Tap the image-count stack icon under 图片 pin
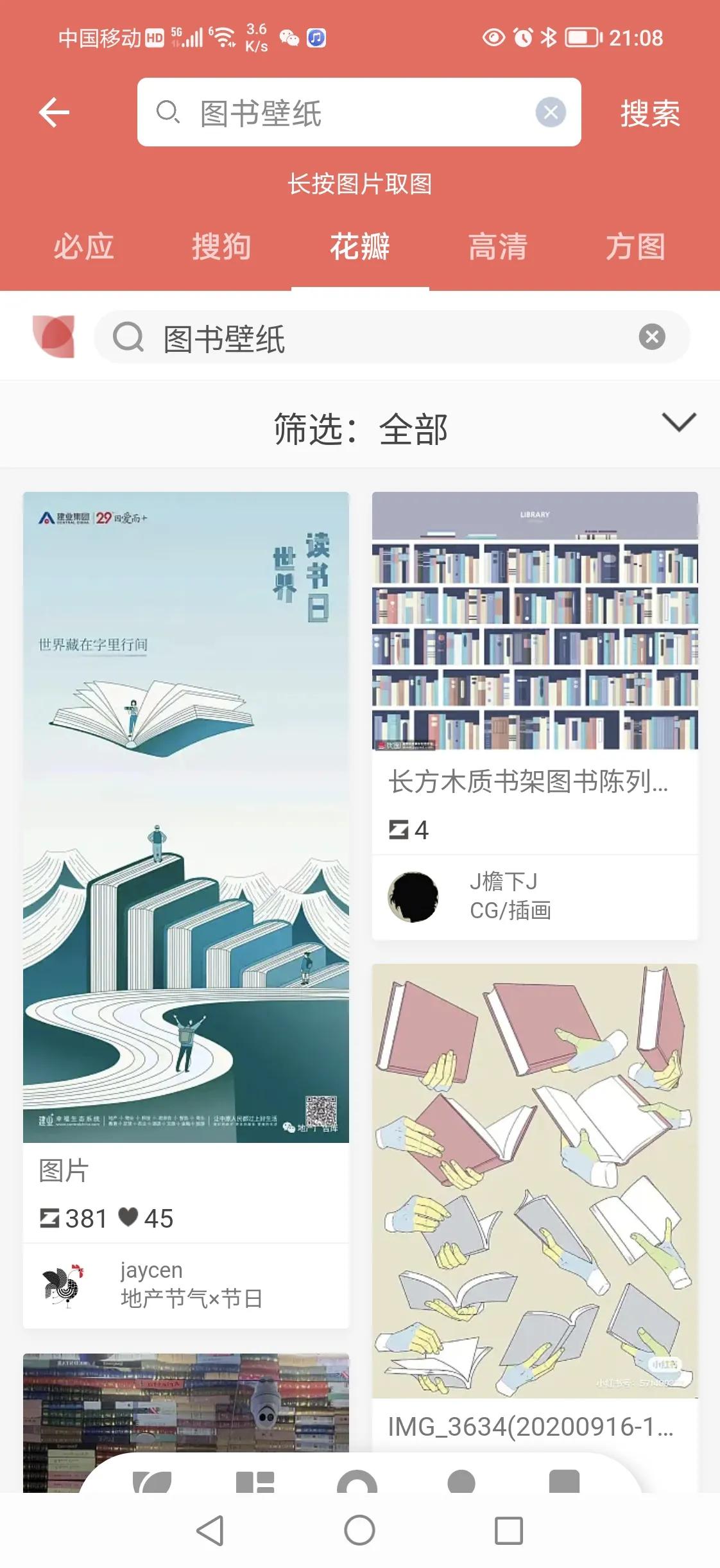Viewport: 720px width, 1568px height. [x=49, y=1217]
